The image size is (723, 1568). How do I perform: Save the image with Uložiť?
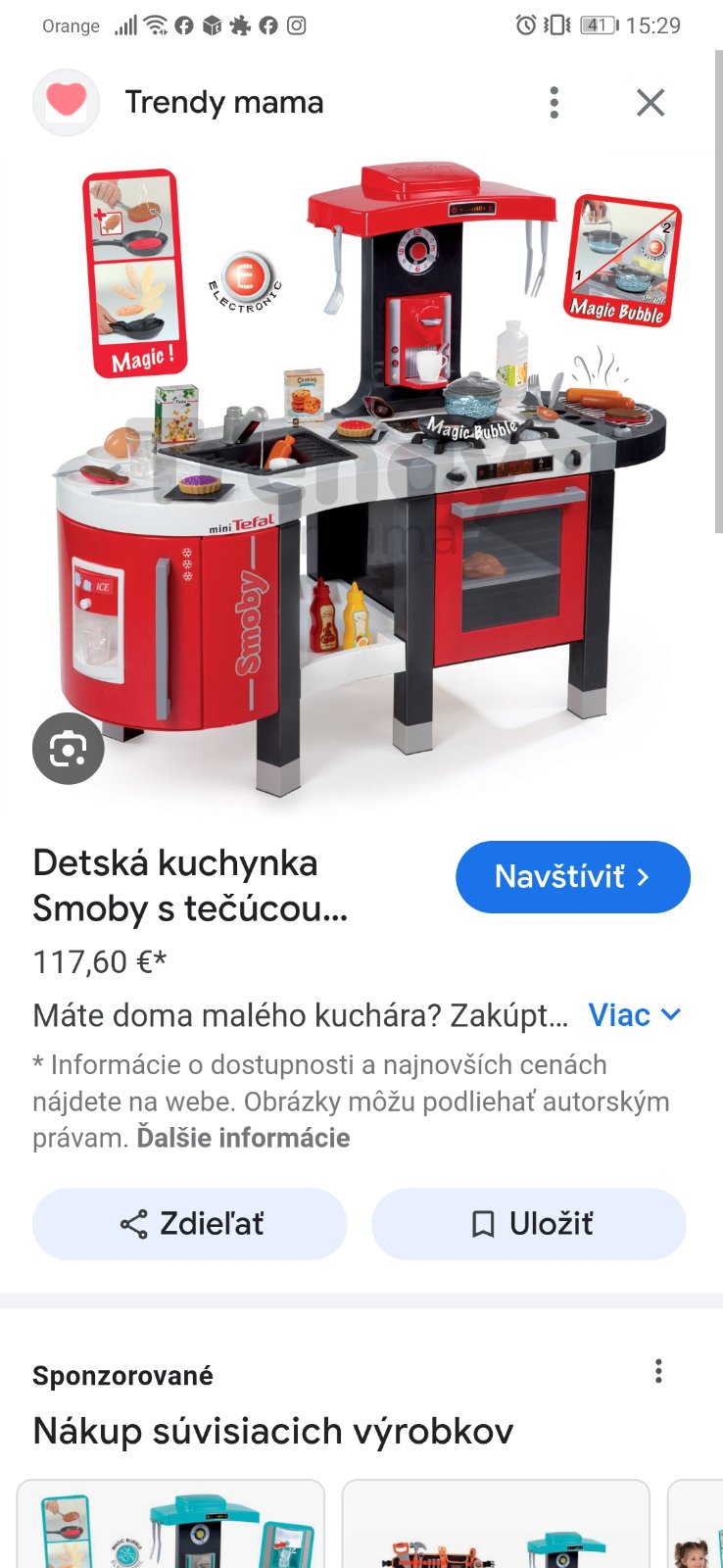(x=529, y=1224)
